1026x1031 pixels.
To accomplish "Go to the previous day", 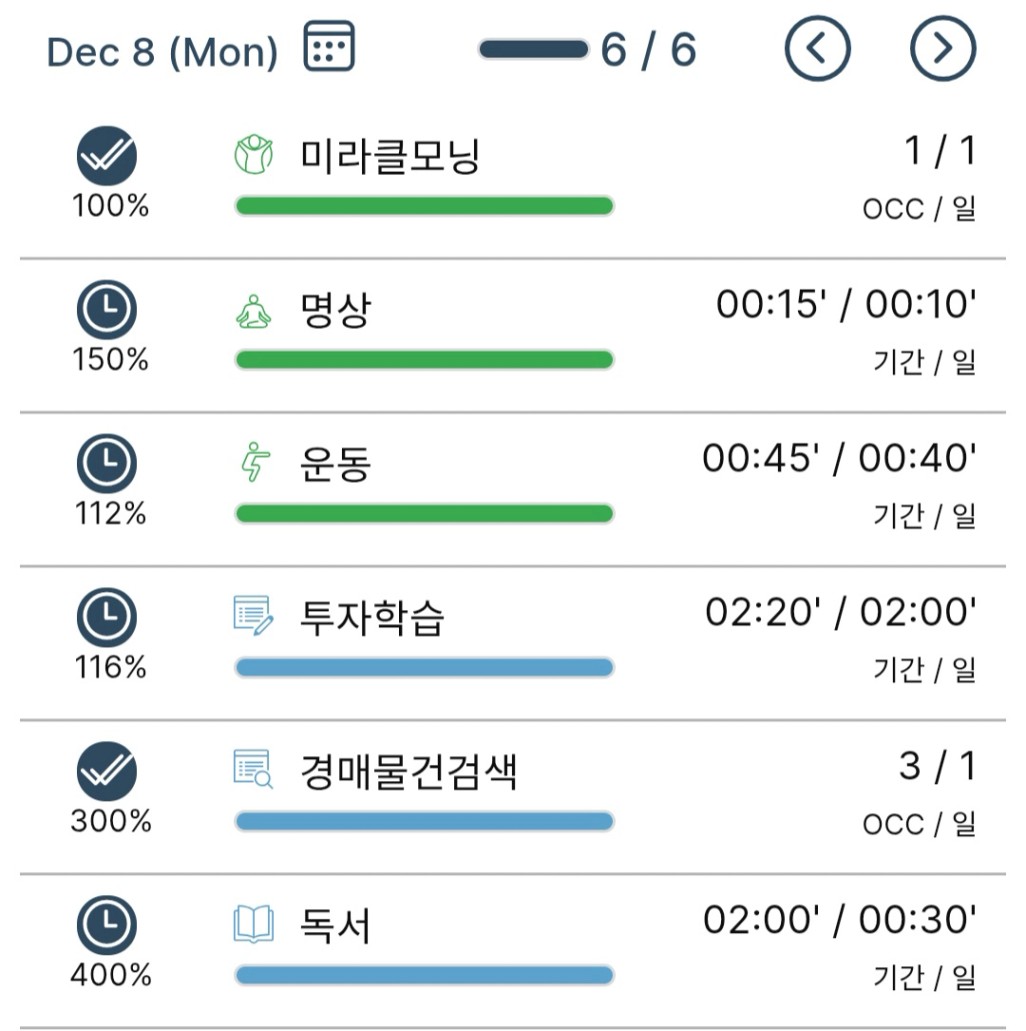I will pos(817,48).
